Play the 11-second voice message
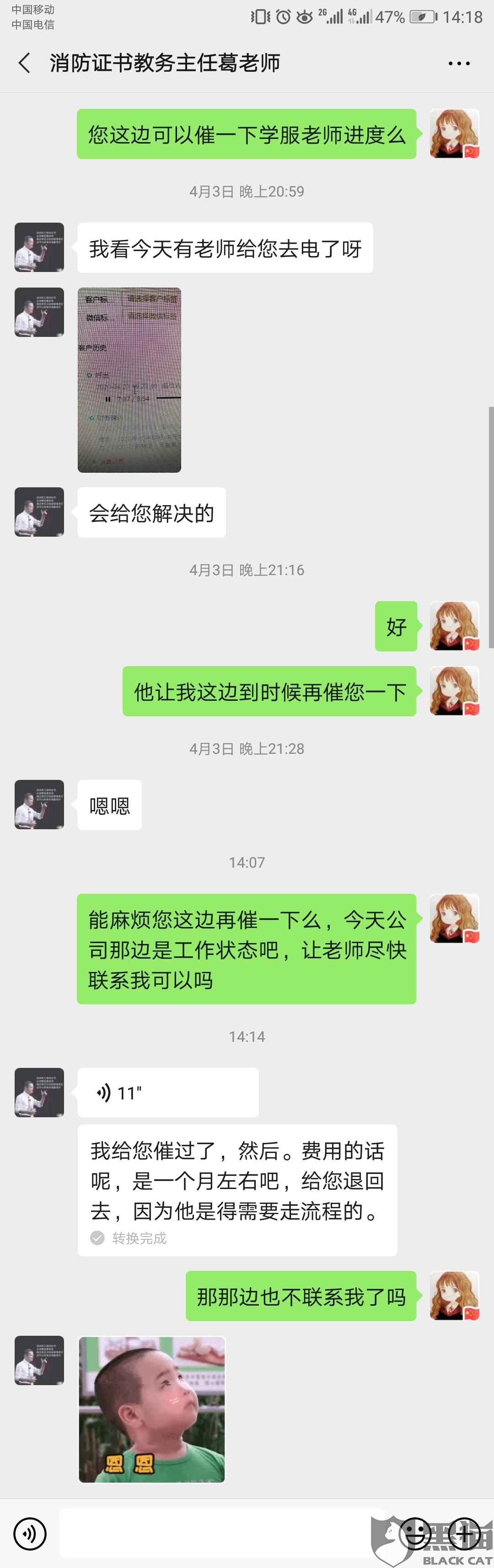The image size is (494, 1568). click(167, 1093)
